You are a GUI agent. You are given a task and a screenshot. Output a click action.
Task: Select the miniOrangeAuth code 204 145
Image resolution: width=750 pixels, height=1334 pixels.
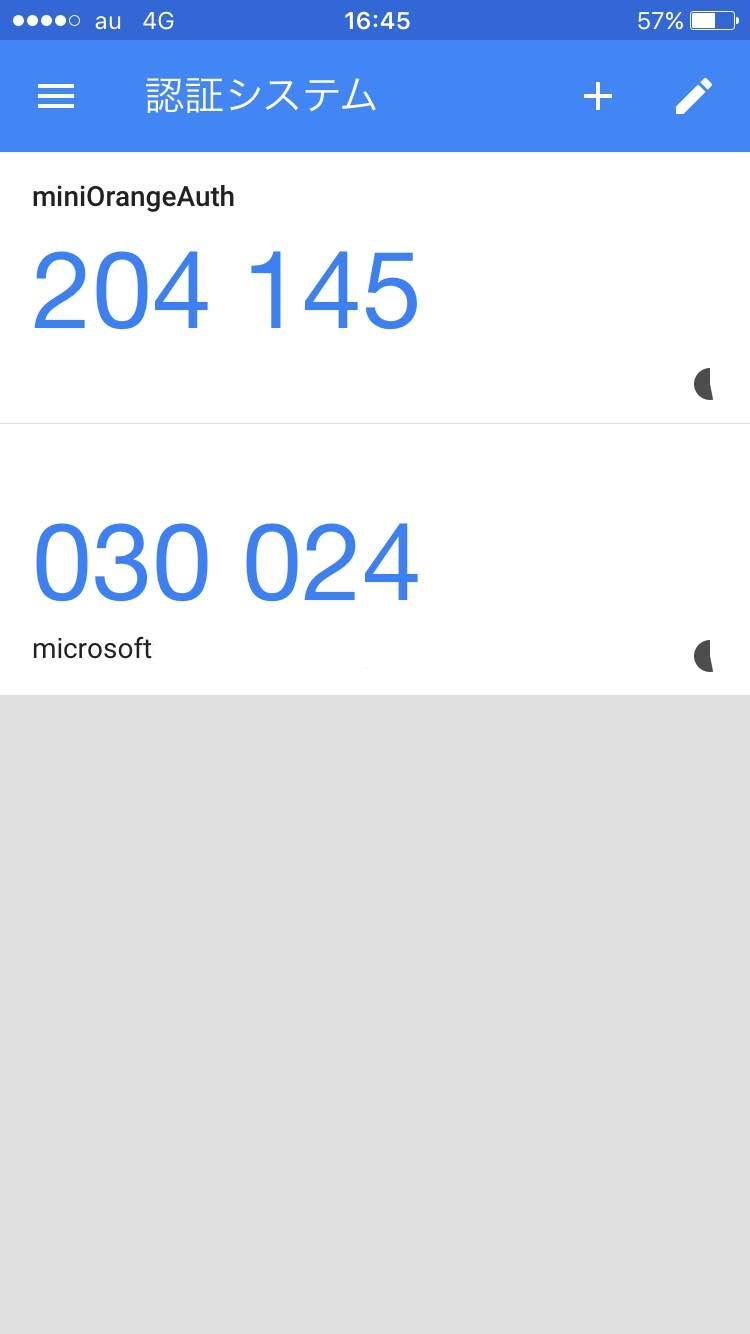click(226, 291)
